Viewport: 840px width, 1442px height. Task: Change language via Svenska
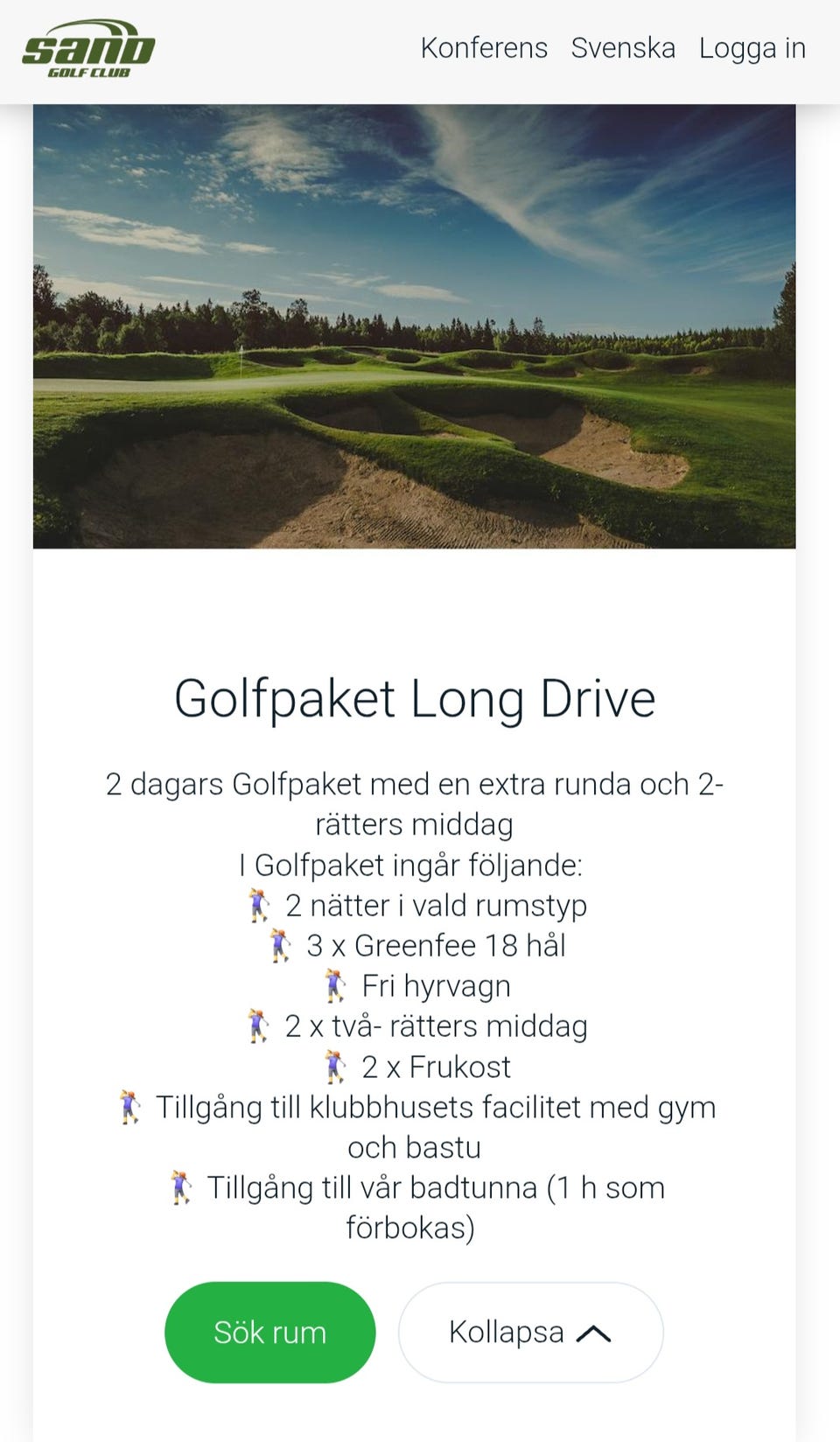(623, 48)
